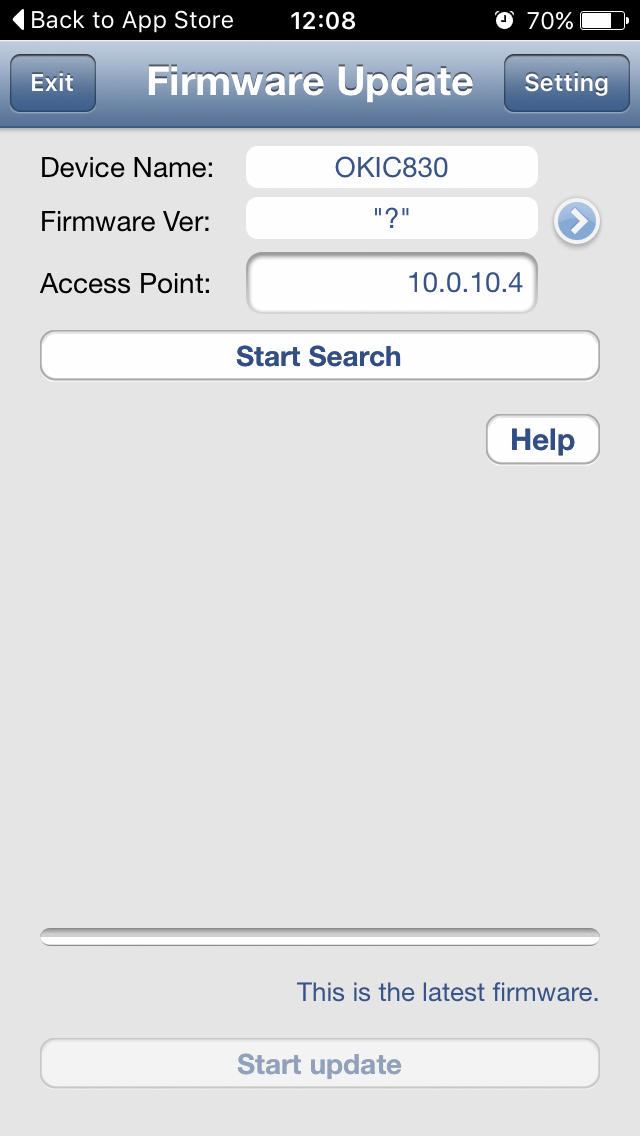Tap the Start update button

[320, 1064]
